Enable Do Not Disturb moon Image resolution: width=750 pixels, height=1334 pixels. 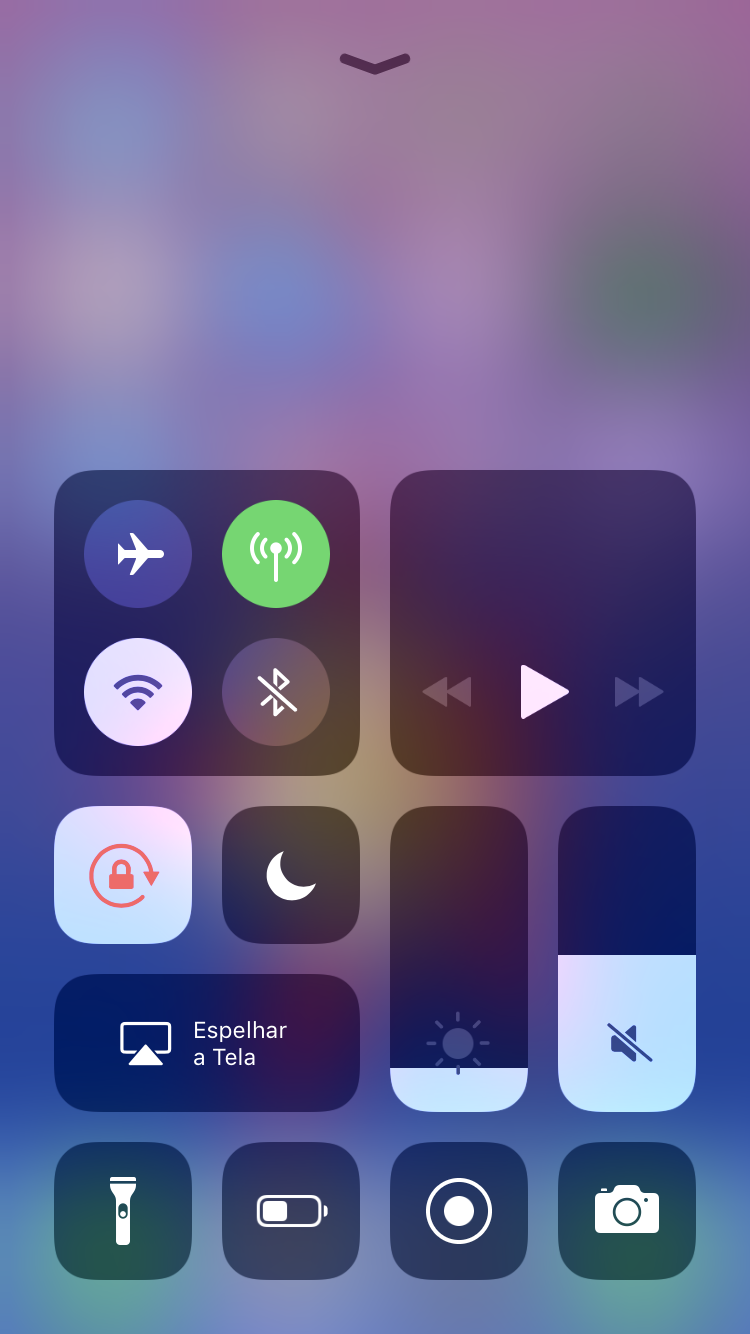click(x=291, y=875)
